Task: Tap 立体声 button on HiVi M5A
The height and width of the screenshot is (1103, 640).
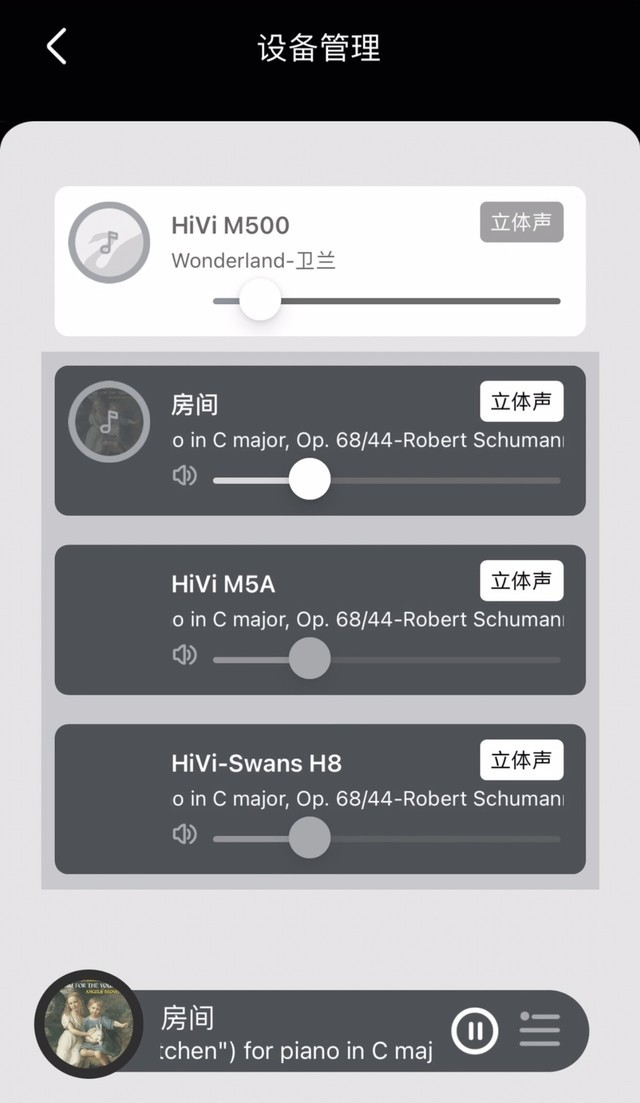Action: (x=521, y=581)
